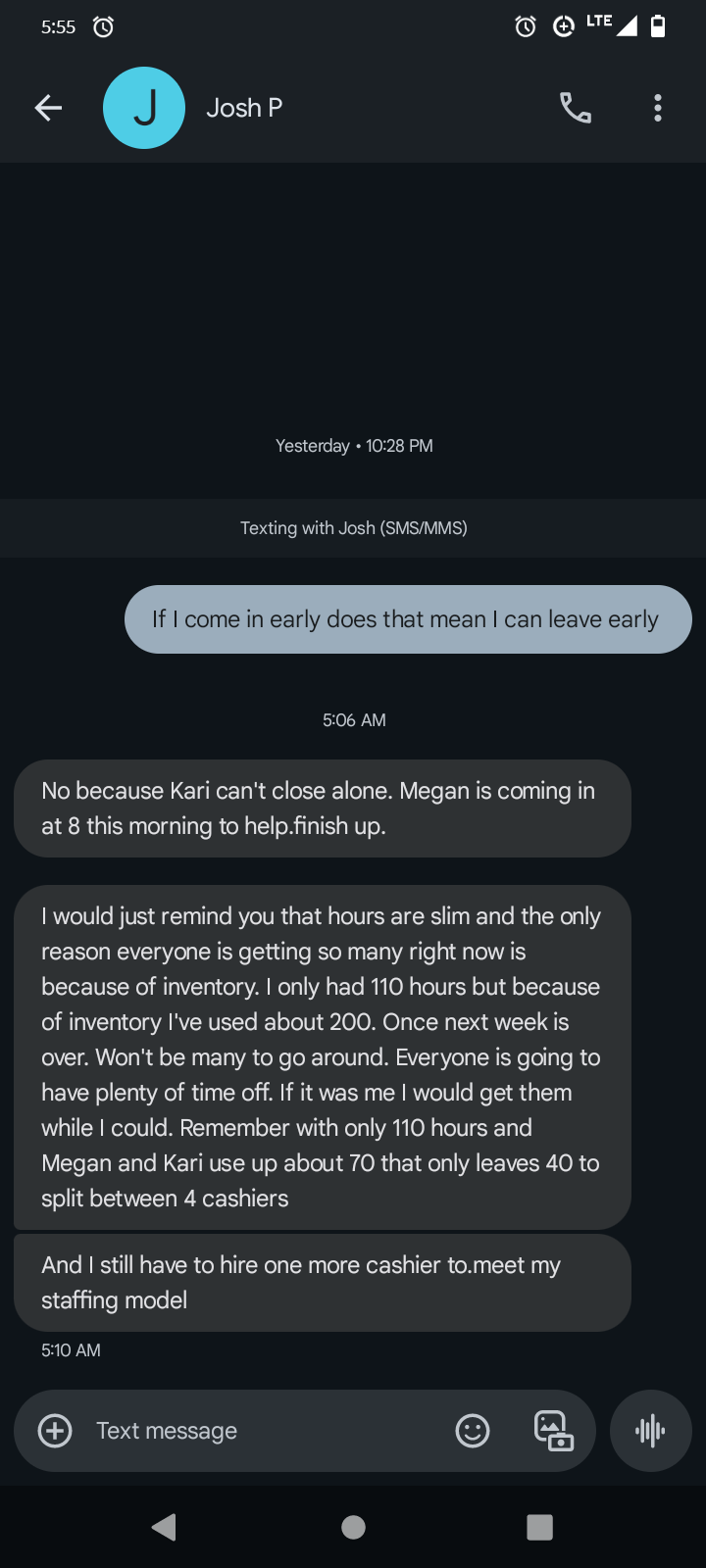Image resolution: width=706 pixels, height=1568 pixels.
Task: Open Josh P's contact avatar
Action: pos(144,108)
